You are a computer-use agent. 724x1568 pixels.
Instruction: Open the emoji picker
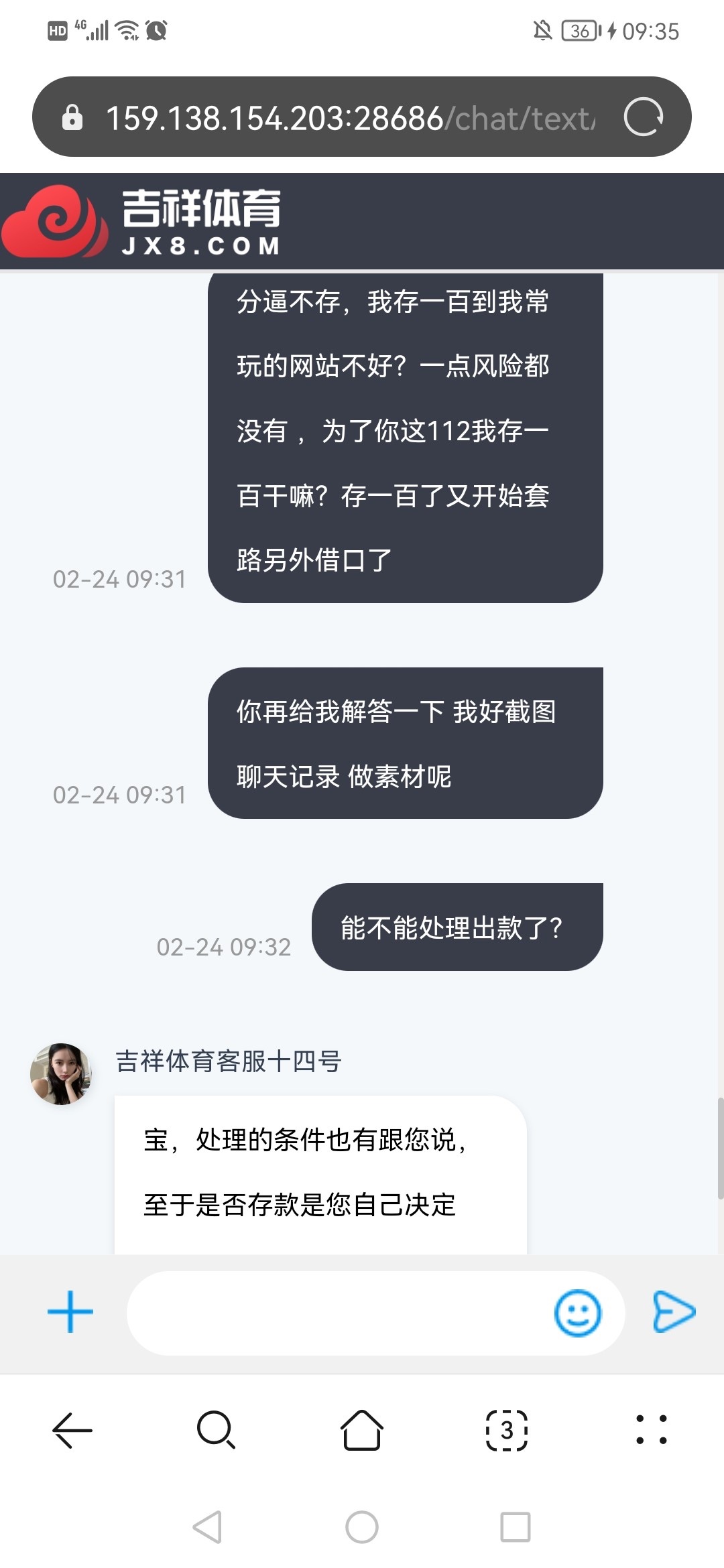pyautogui.click(x=577, y=1313)
